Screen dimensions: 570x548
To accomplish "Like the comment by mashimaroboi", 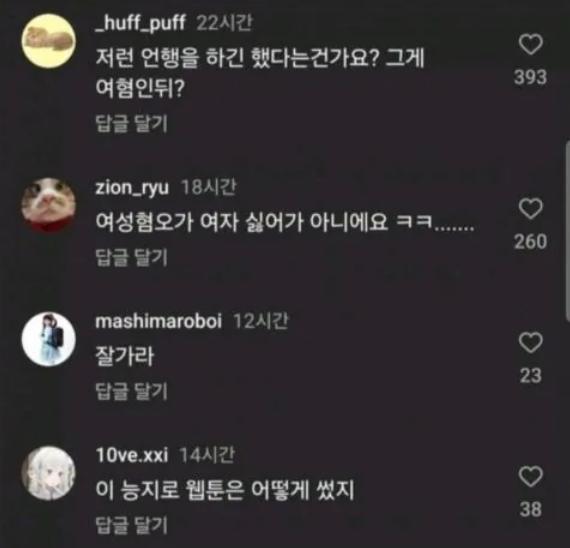I will 530,343.
